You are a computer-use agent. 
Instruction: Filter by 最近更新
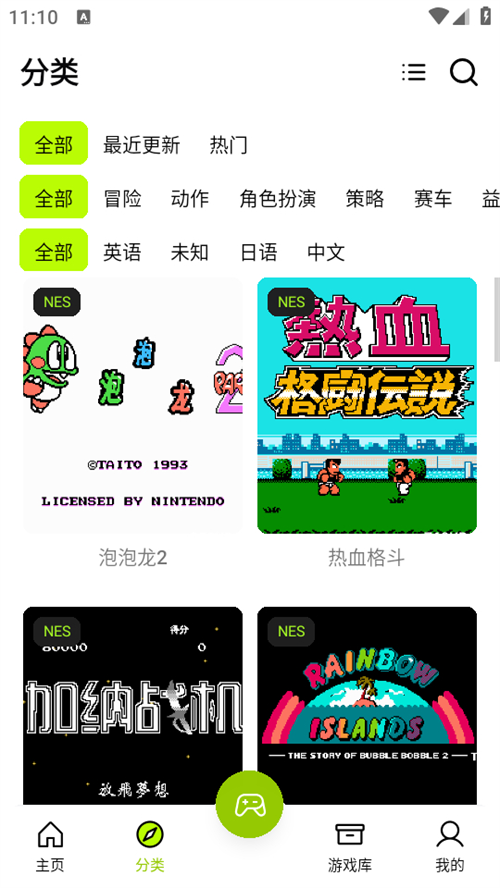tap(141, 145)
